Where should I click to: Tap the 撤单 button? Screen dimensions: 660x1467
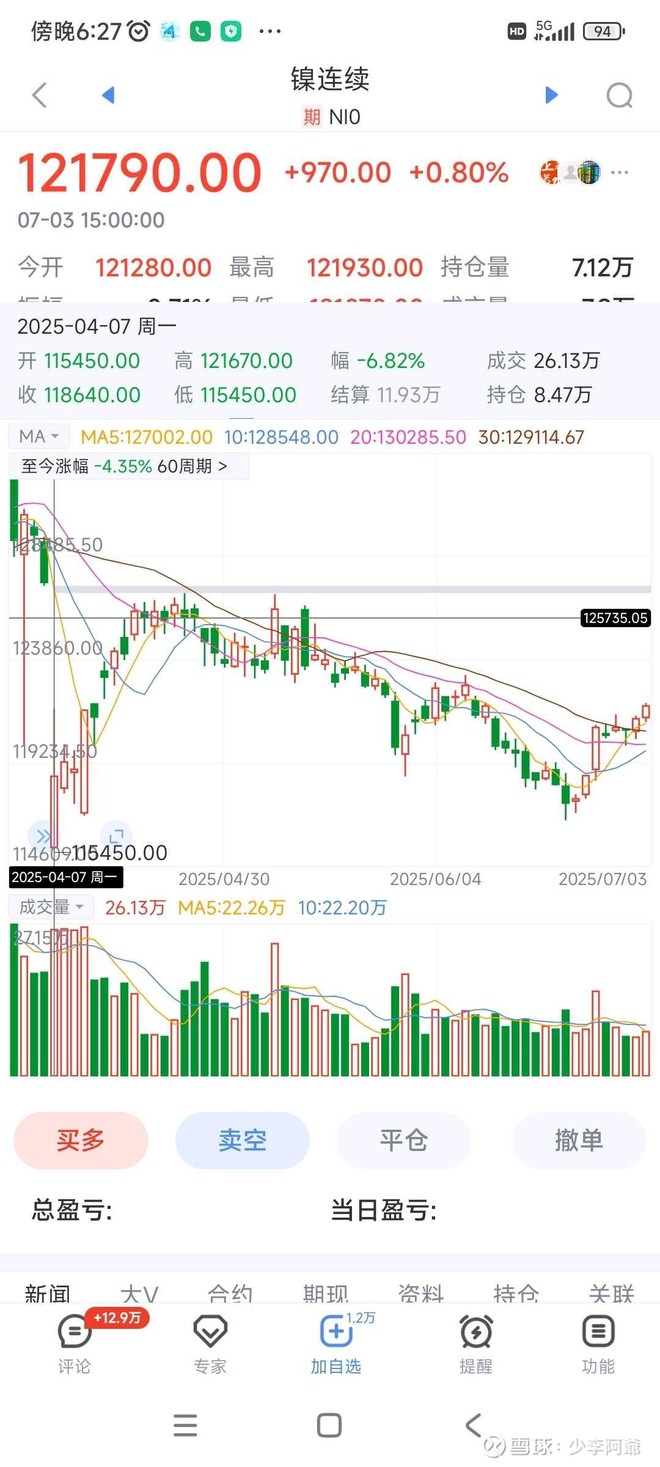coord(578,1140)
